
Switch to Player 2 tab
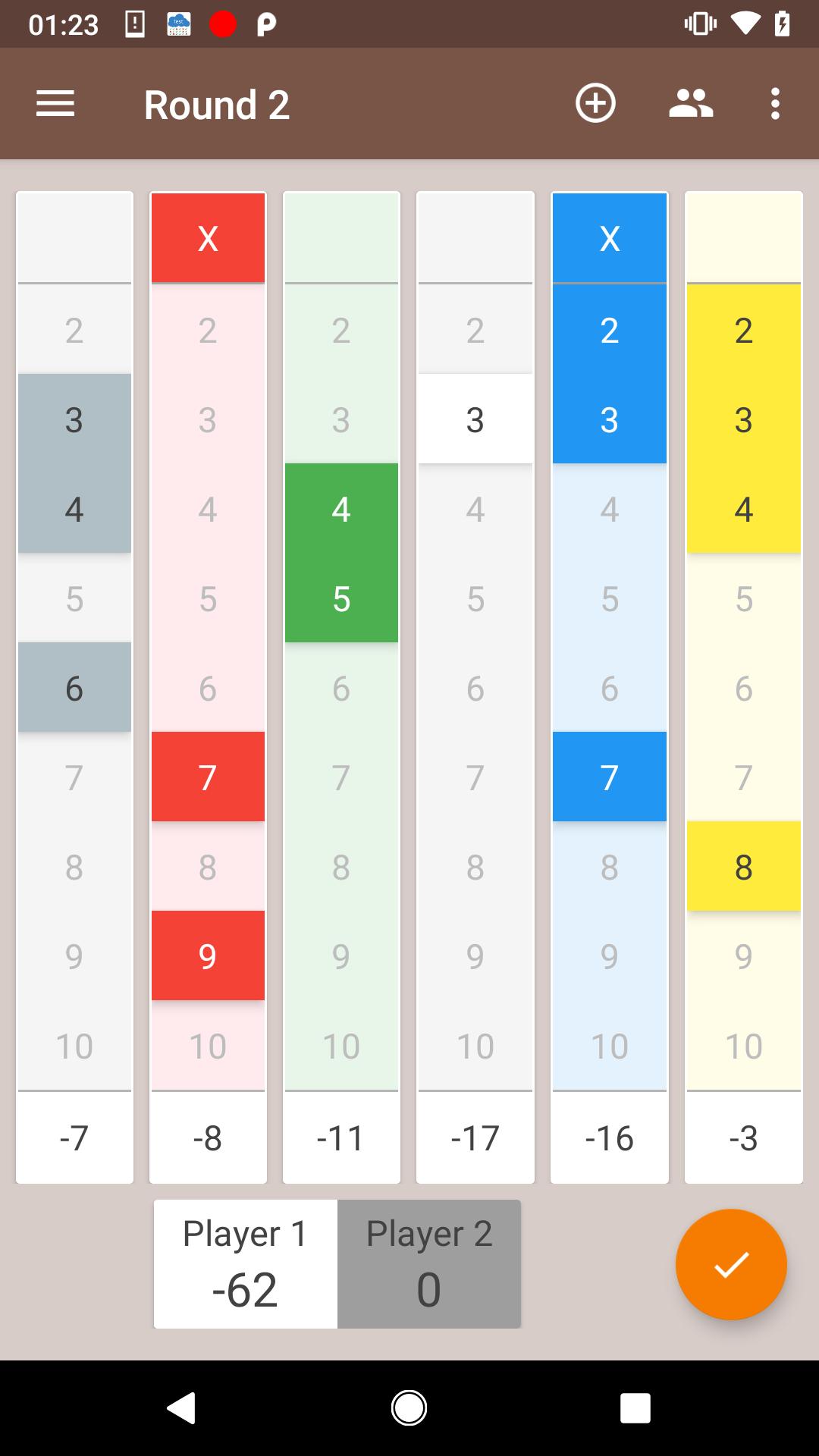[429, 1263]
